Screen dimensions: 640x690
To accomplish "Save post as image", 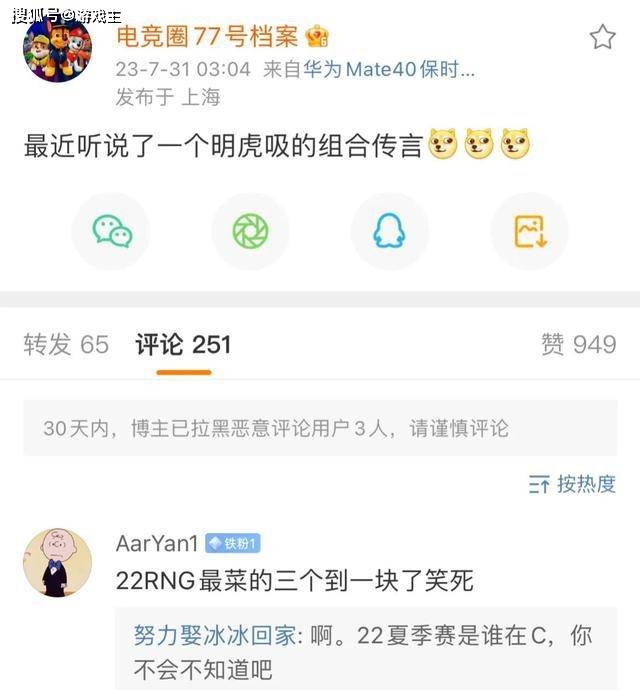I will coord(529,231).
